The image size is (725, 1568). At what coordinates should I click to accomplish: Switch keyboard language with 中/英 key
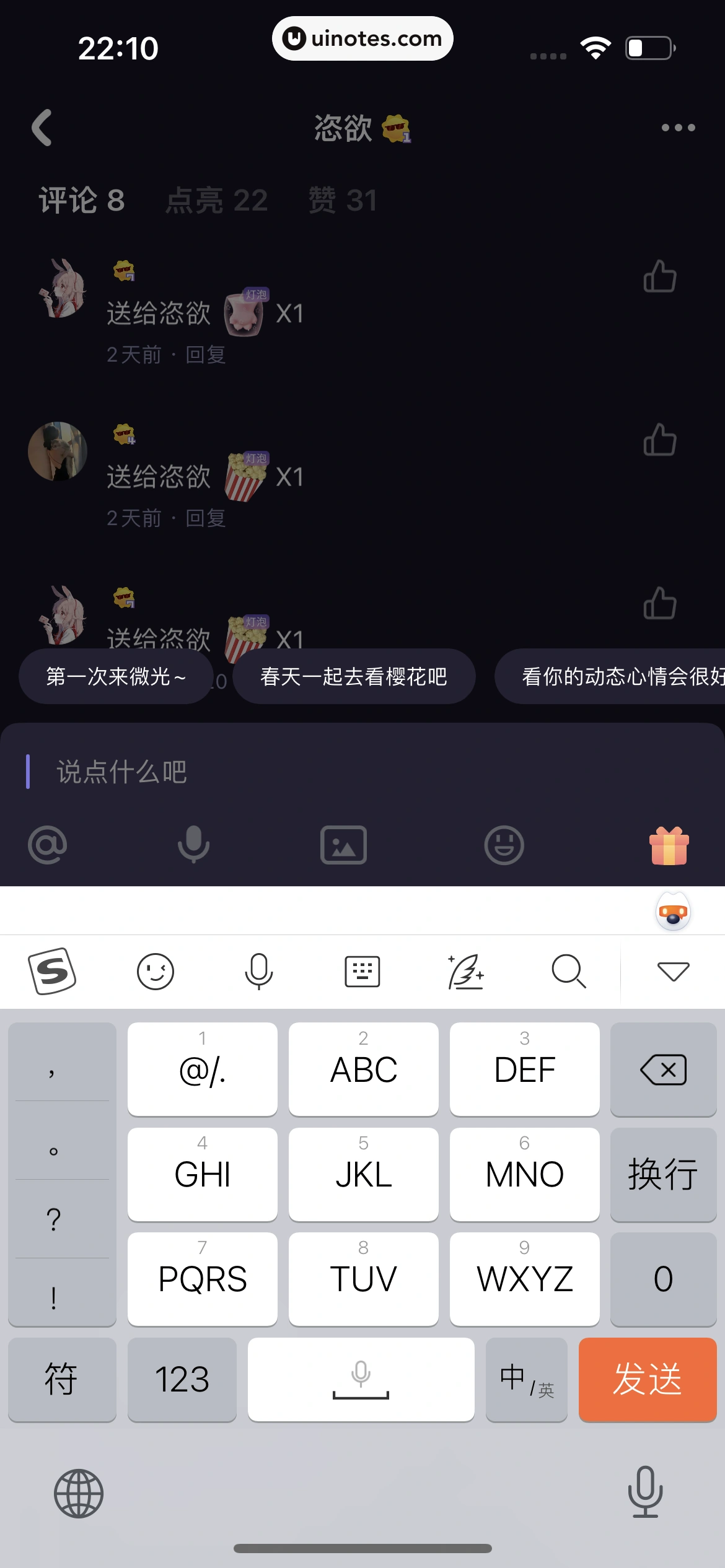526,1379
